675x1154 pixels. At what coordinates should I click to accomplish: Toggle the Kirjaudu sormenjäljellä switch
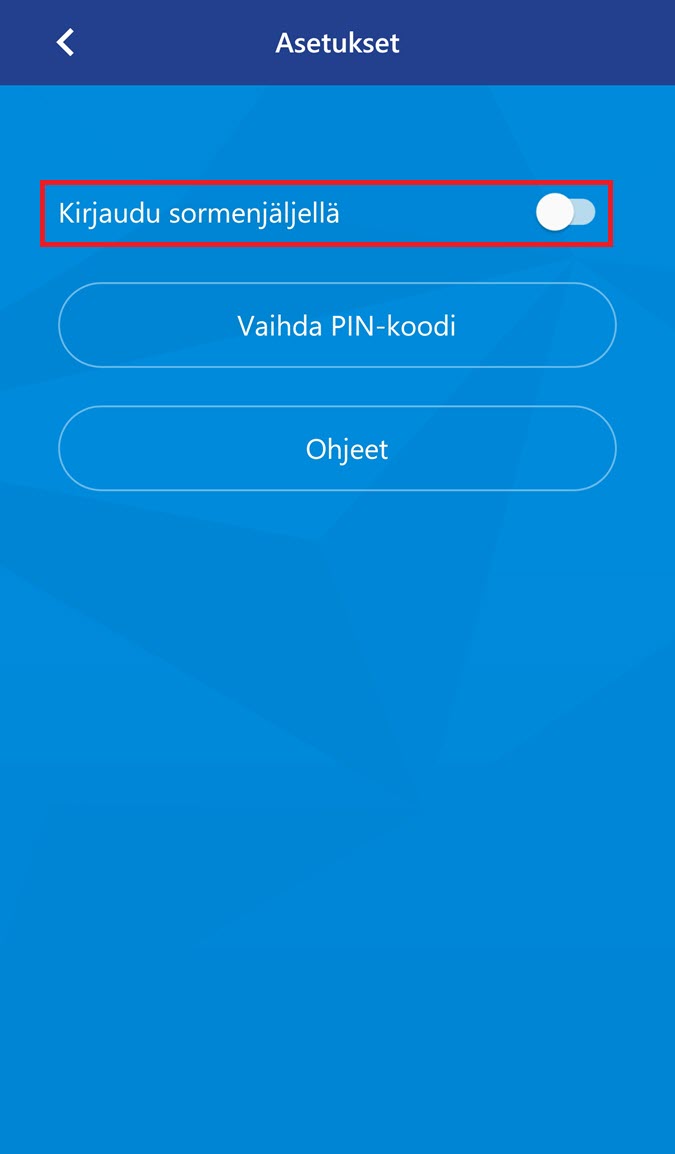coord(565,213)
